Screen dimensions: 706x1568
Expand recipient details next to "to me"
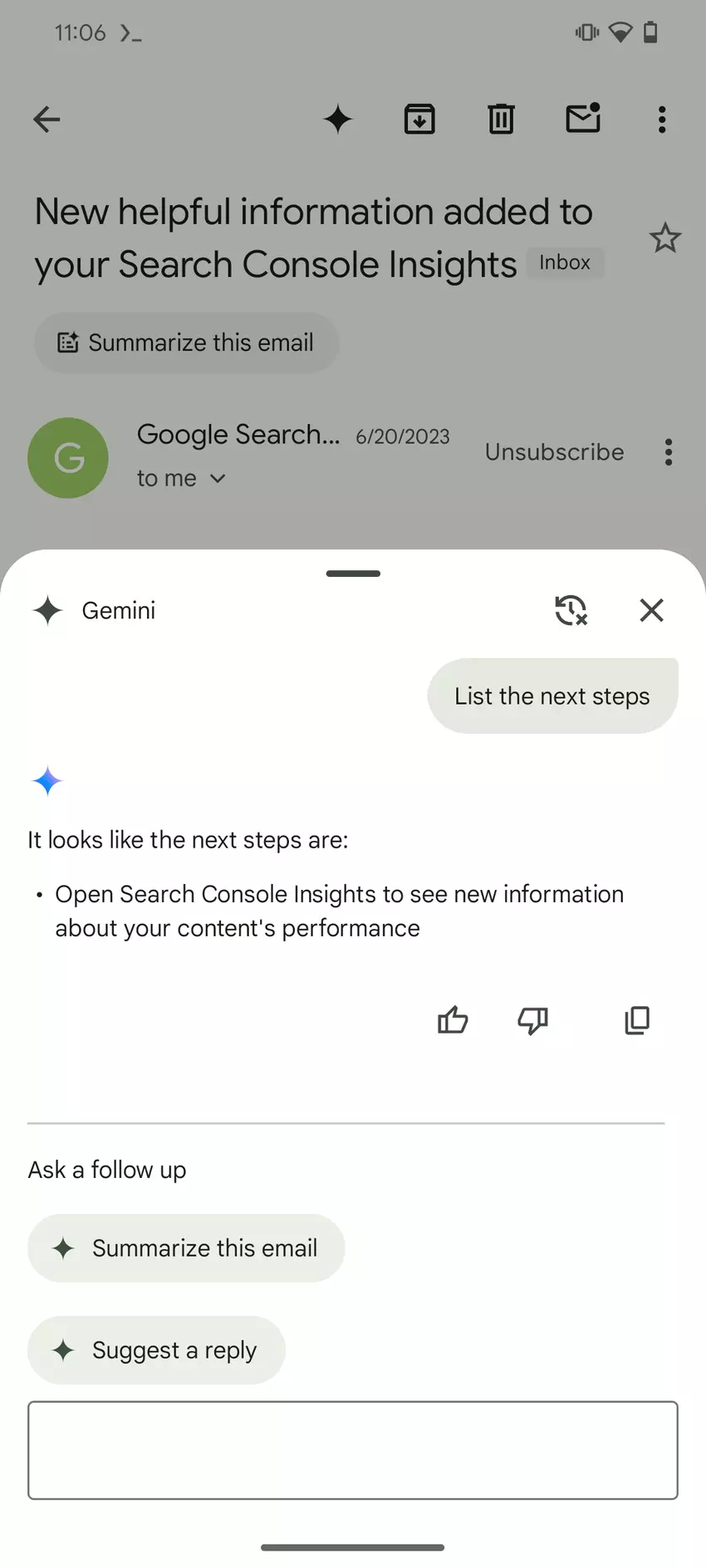point(218,478)
